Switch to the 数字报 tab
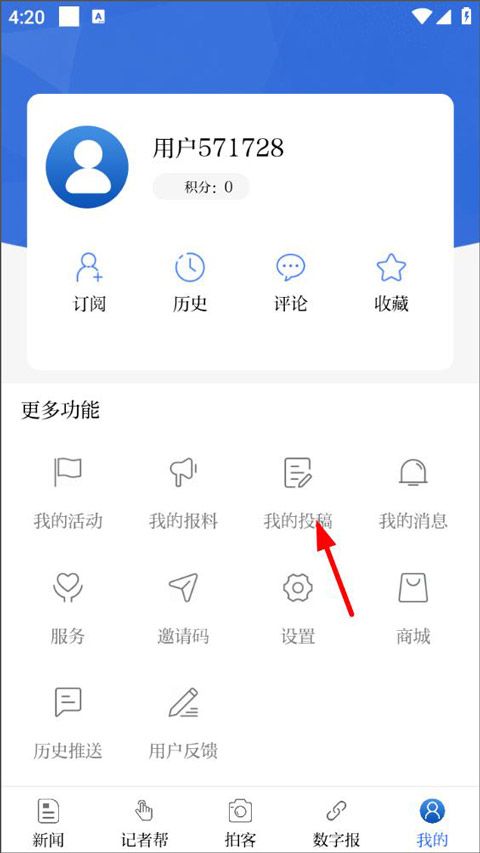This screenshot has height=853, width=480. (336, 822)
